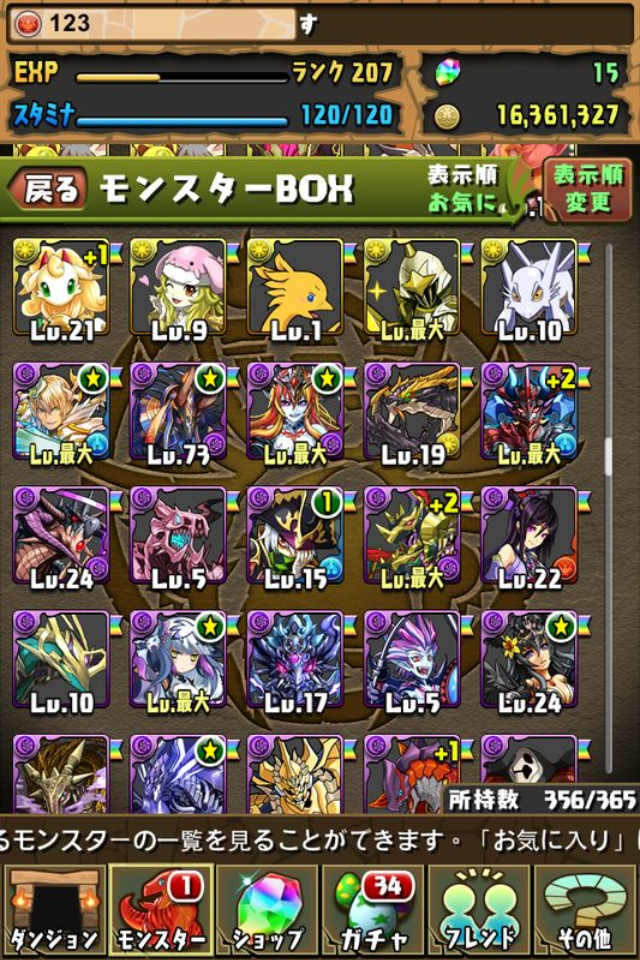640x960 pixels.
Task: Select the Lv.17 blue armored monster
Action: (295, 660)
